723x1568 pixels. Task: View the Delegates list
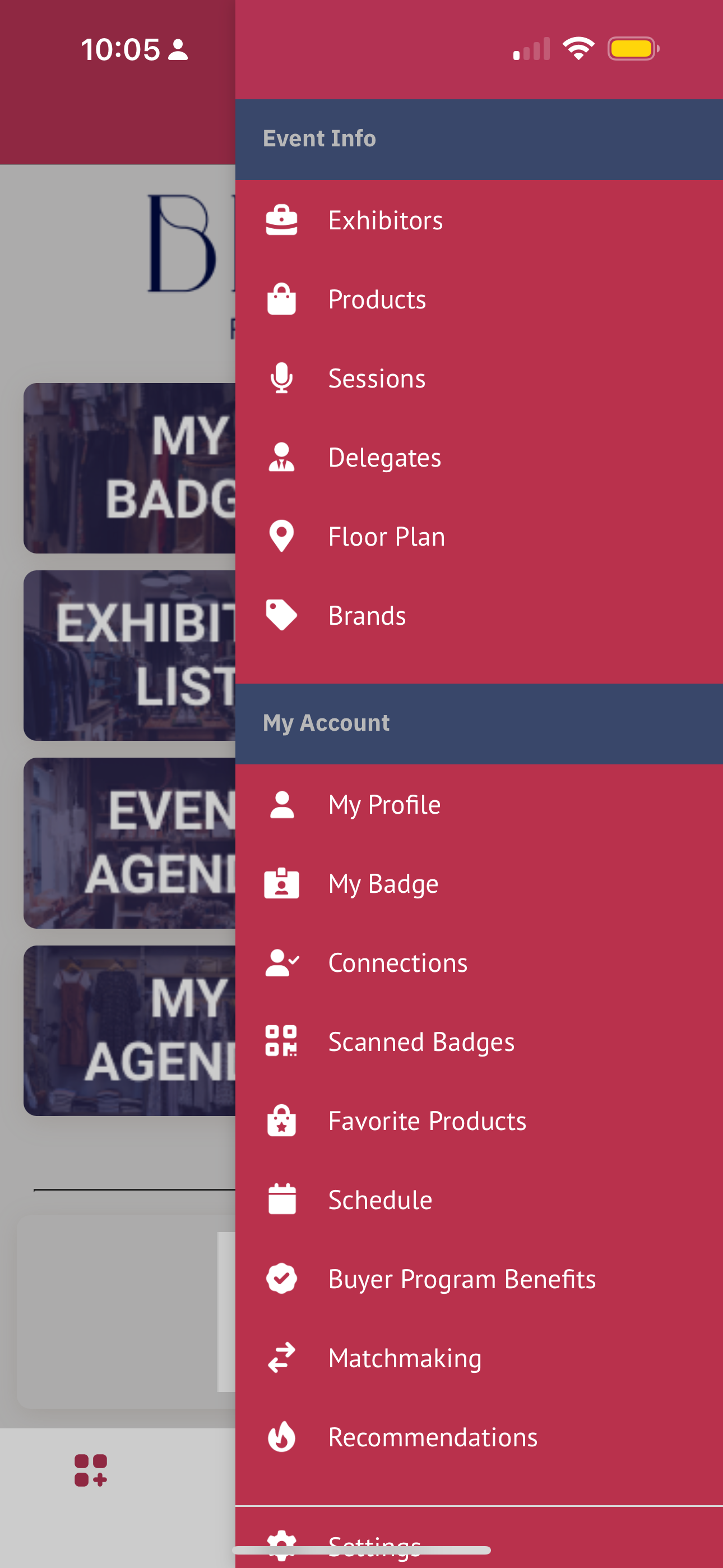pos(384,458)
